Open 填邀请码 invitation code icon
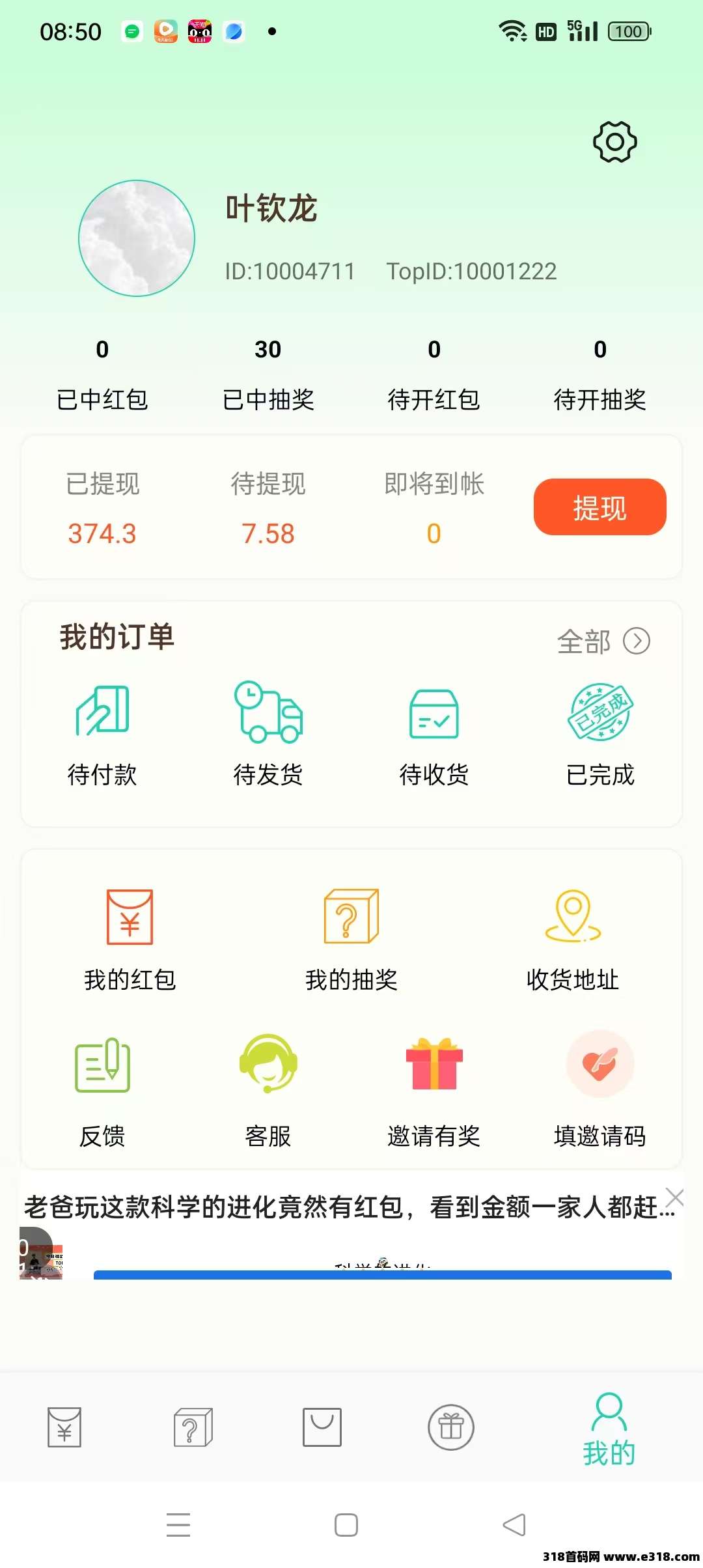This screenshot has height=1568, width=703. tap(599, 1068)
